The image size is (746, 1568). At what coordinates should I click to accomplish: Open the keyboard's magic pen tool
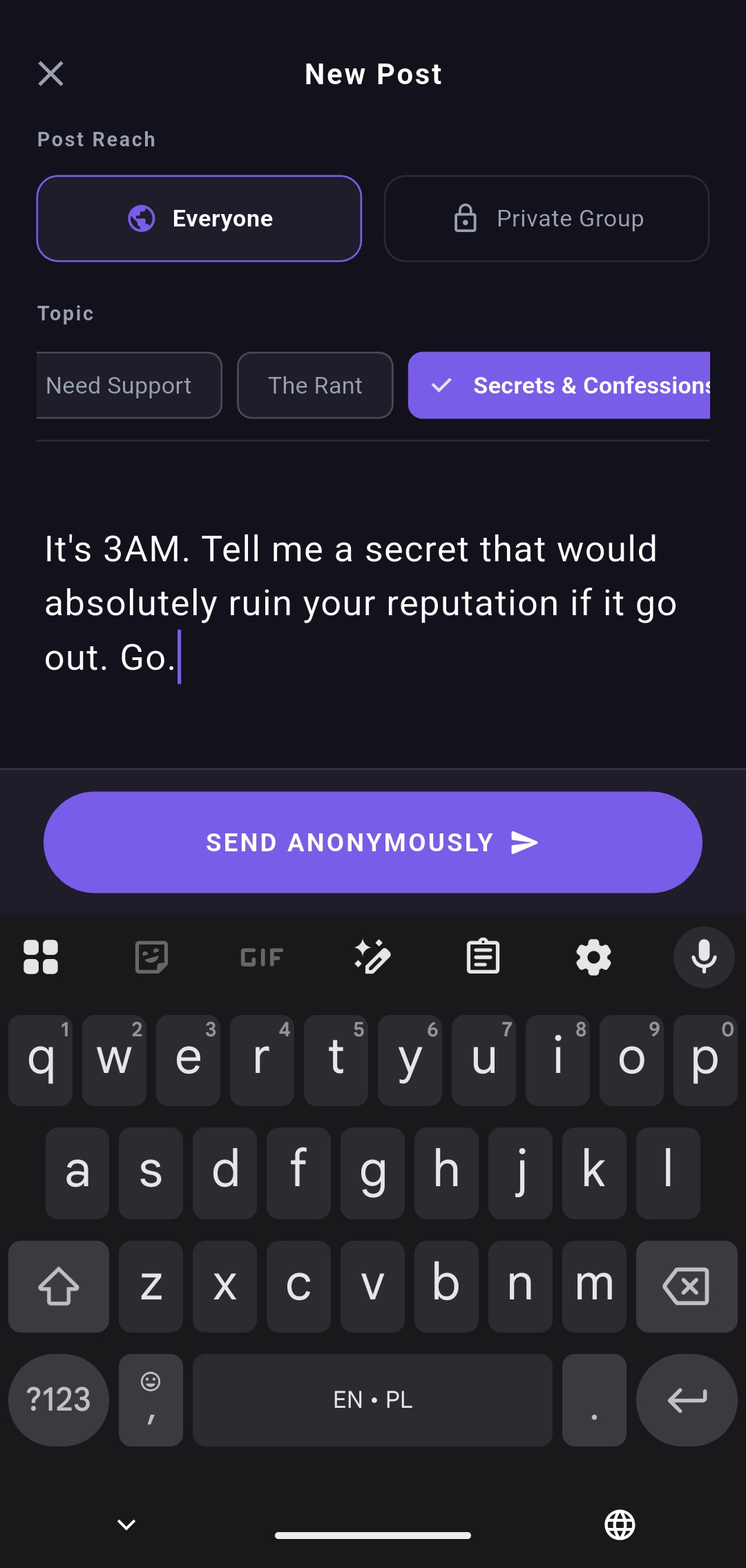point(372,957)
